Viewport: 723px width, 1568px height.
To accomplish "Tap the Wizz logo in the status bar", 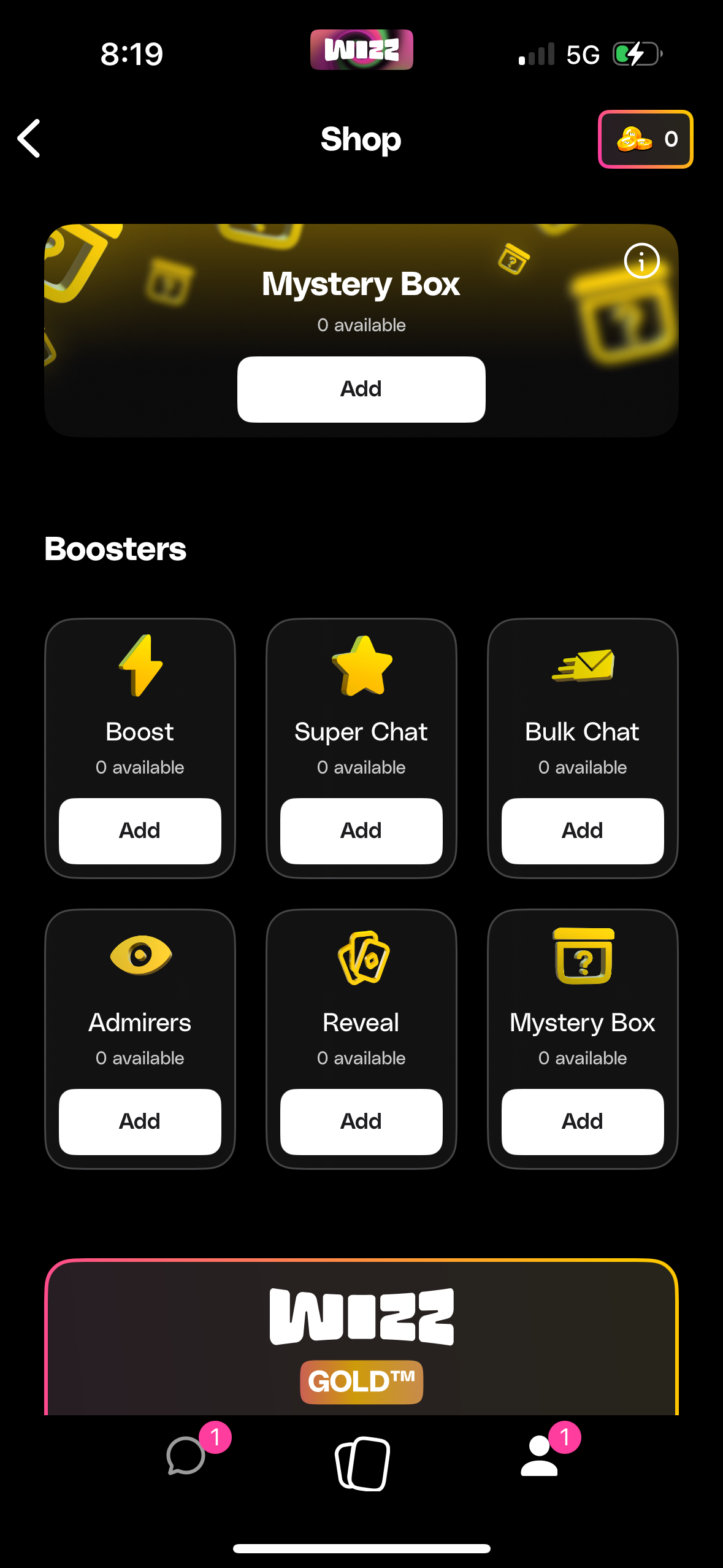I will click(x=361, y=49).
